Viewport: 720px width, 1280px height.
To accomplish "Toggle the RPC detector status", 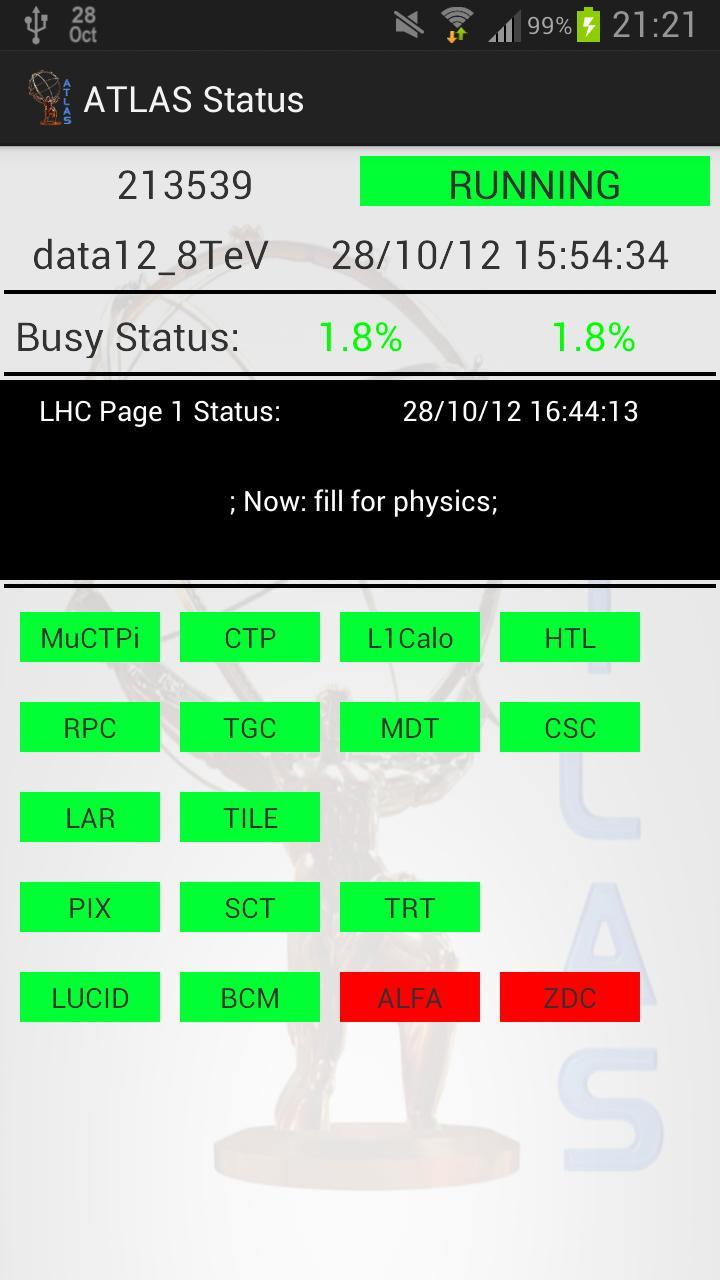I will click(x=89, y=727).
